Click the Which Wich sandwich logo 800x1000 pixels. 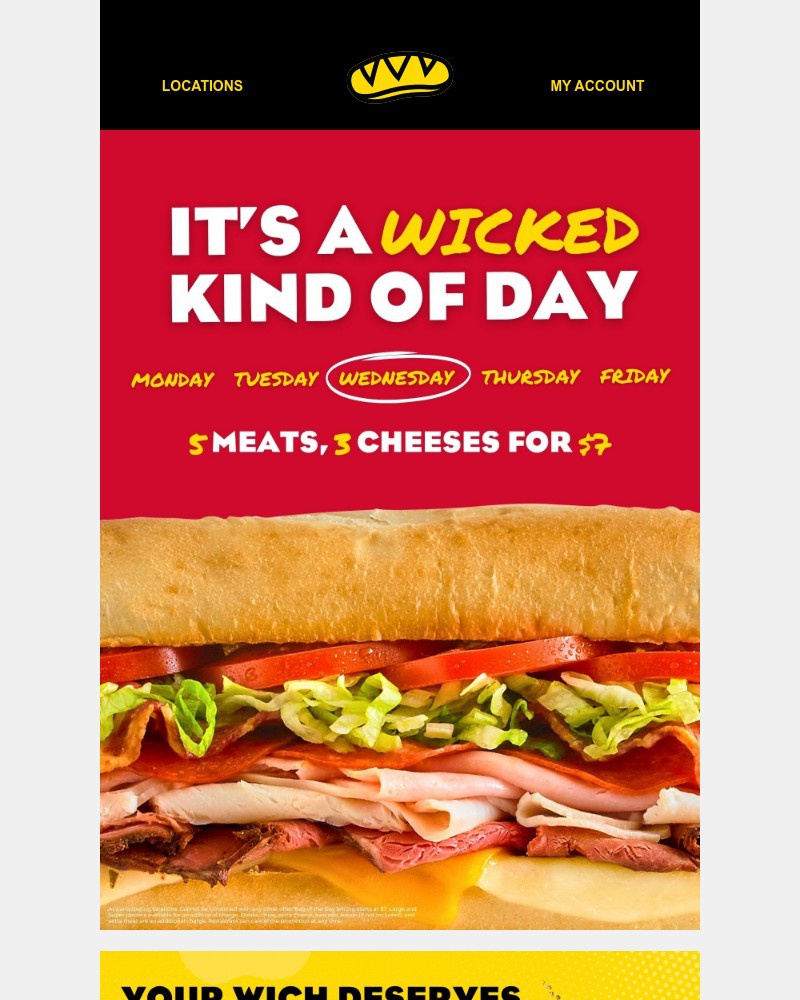(x=400, y=78)
